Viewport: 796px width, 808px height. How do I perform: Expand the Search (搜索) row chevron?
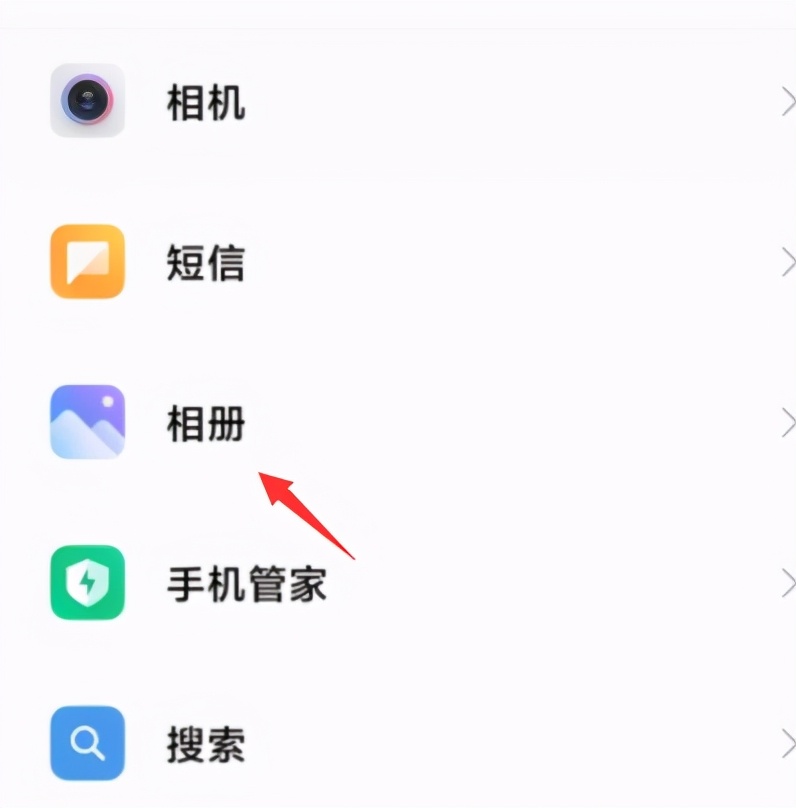click(788, 744)
